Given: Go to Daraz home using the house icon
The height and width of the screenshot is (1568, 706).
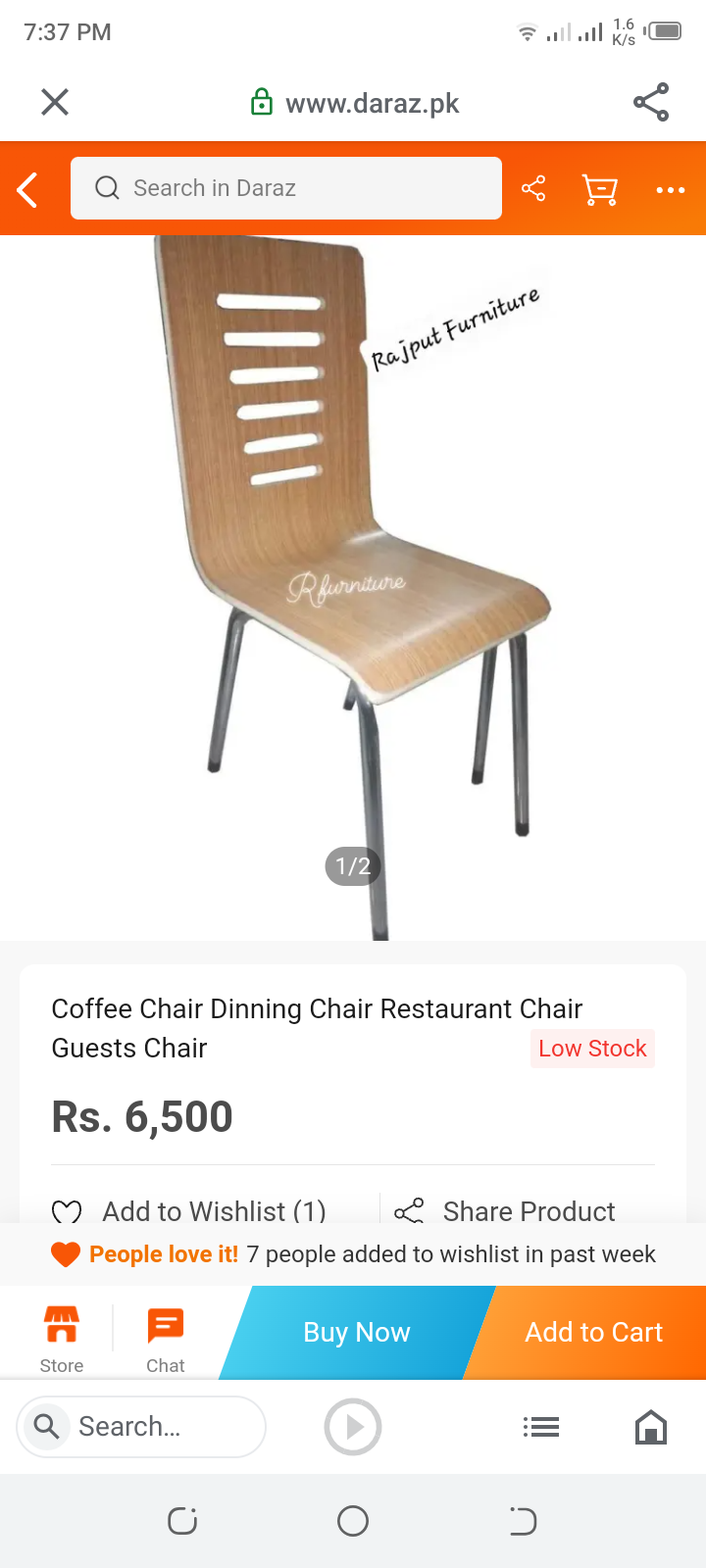Looking at the screenshot, I should click(x=650, y=1427).
